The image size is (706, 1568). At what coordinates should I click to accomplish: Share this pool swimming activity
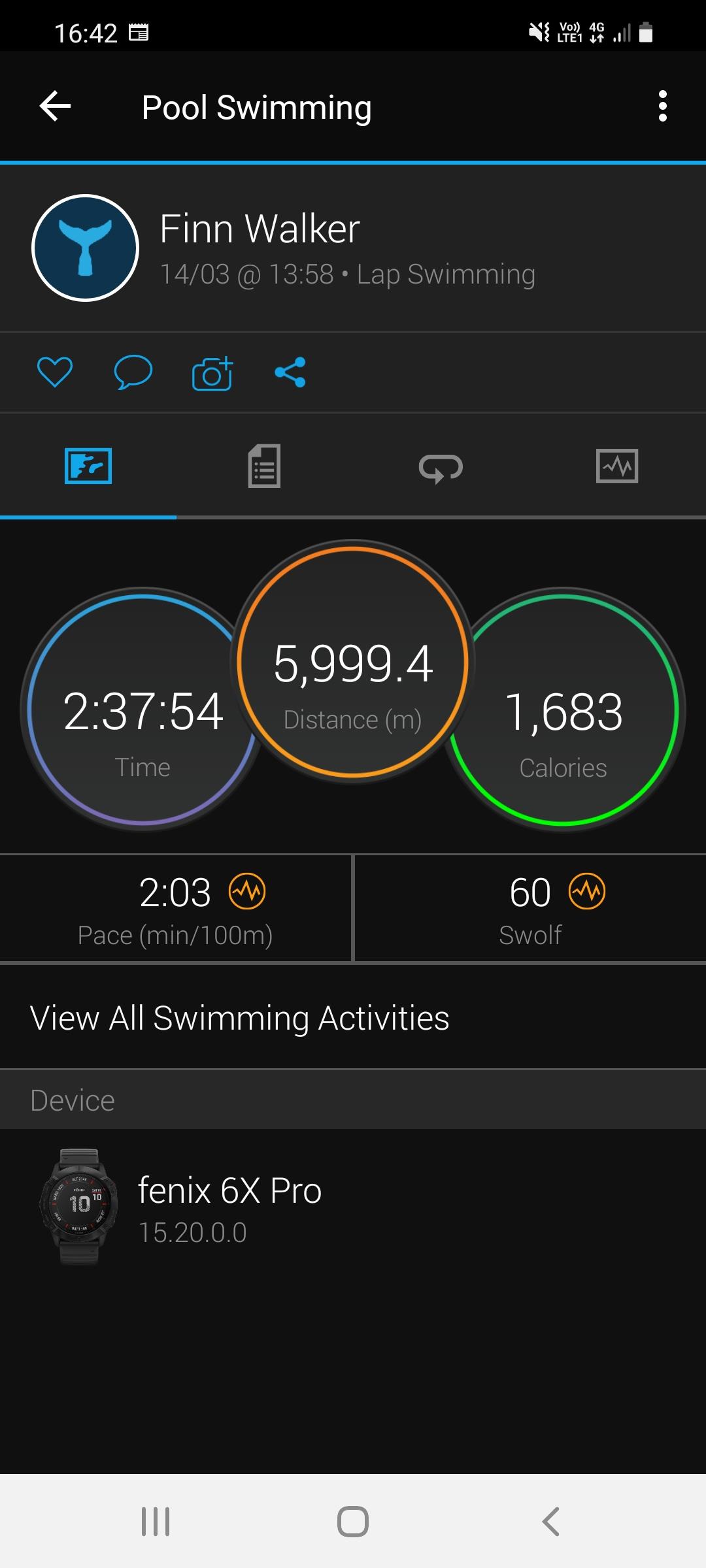click(x=290, y=372)
